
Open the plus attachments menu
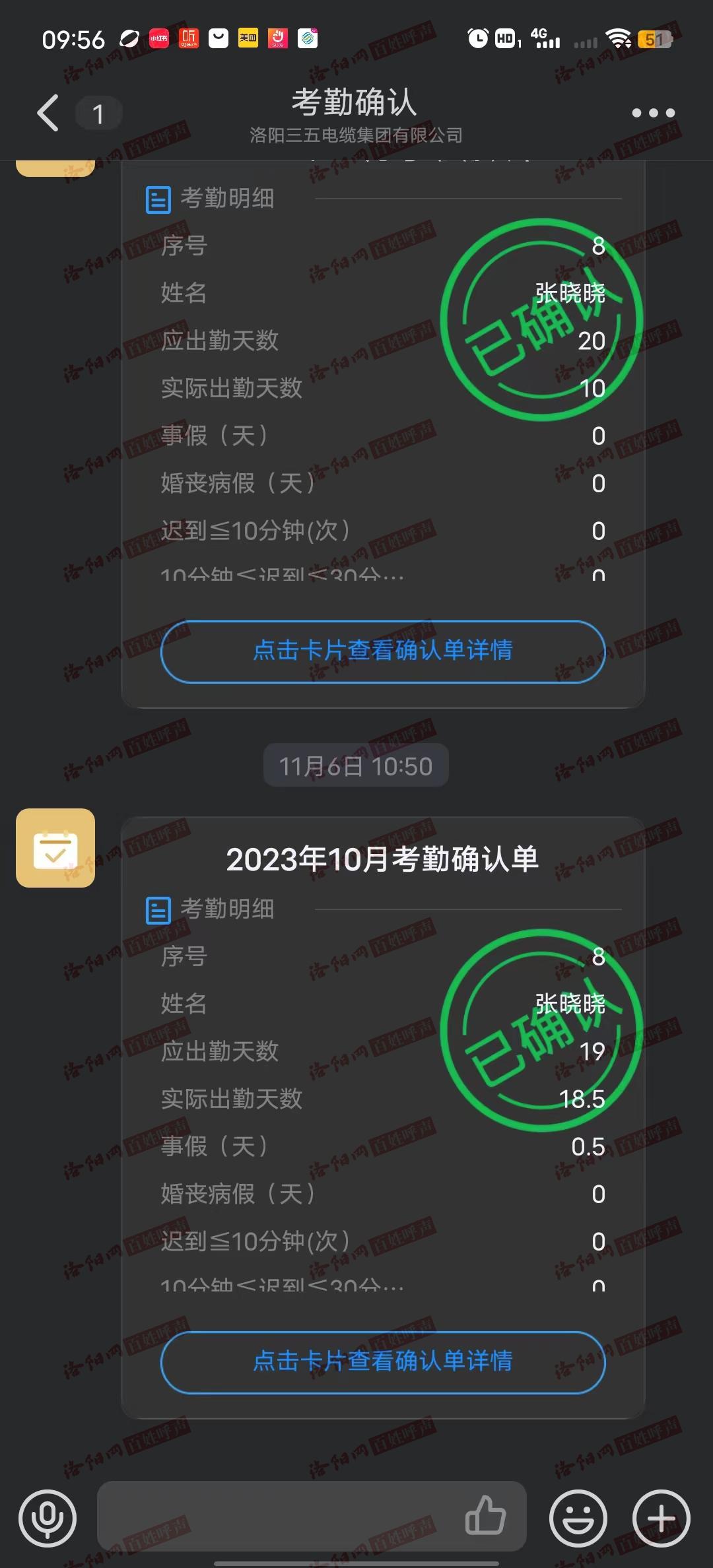tap(661, 1518)
